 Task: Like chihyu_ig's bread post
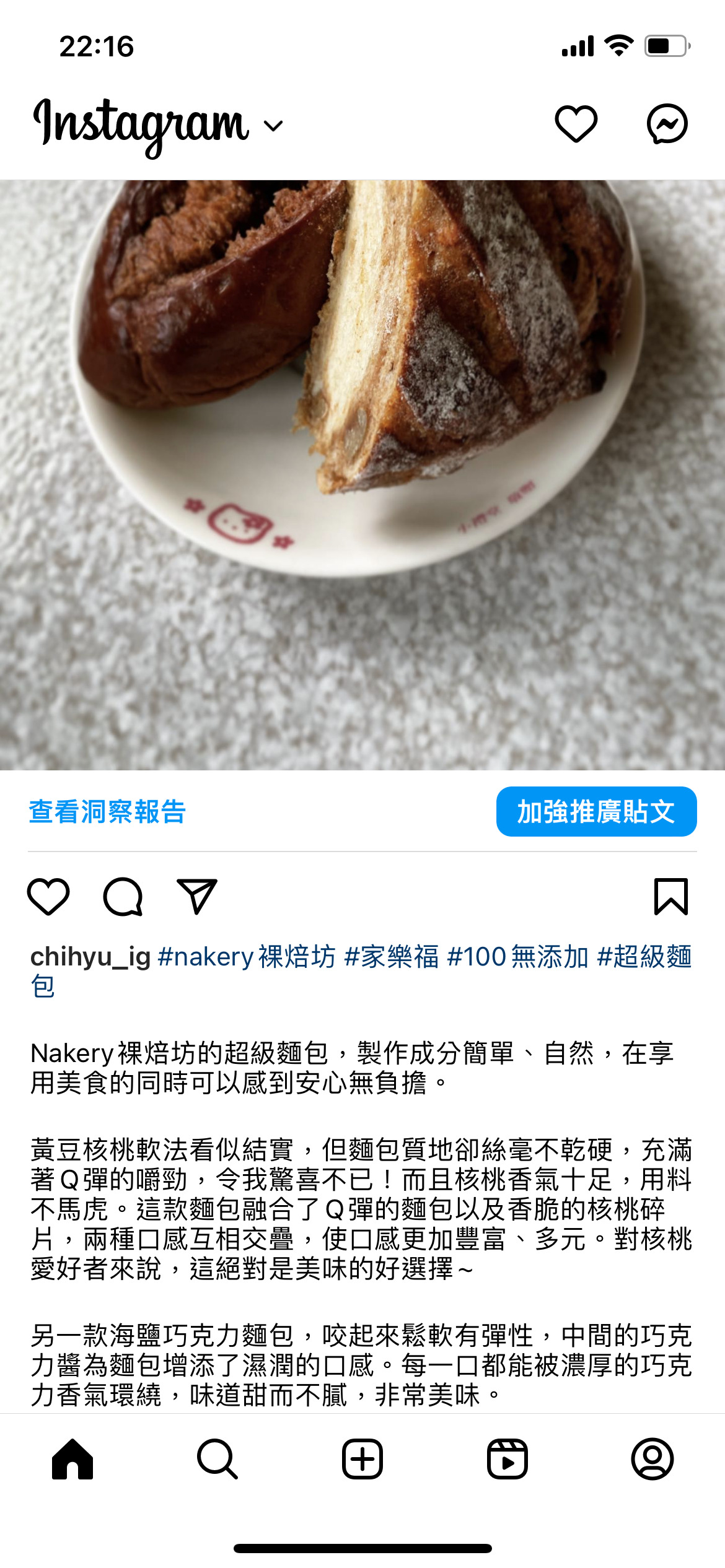pyautogui.click(x=48, y=896)
